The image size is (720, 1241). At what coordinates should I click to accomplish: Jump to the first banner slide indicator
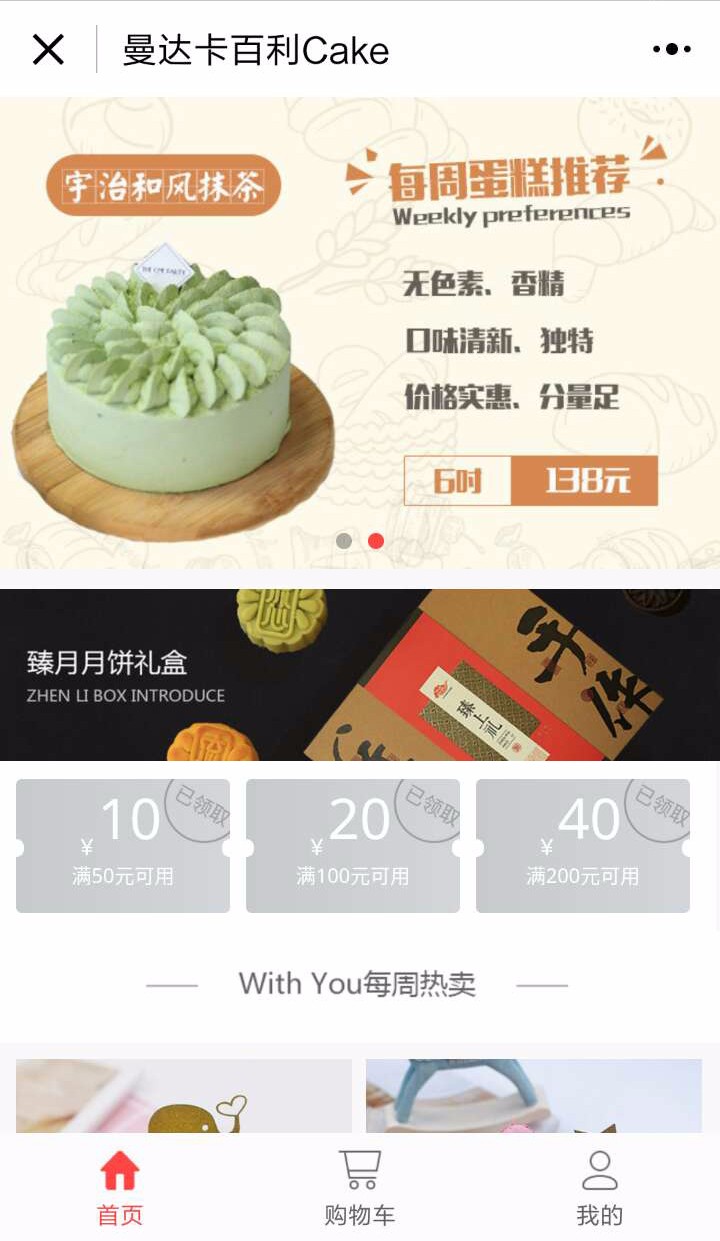point(344,541)
